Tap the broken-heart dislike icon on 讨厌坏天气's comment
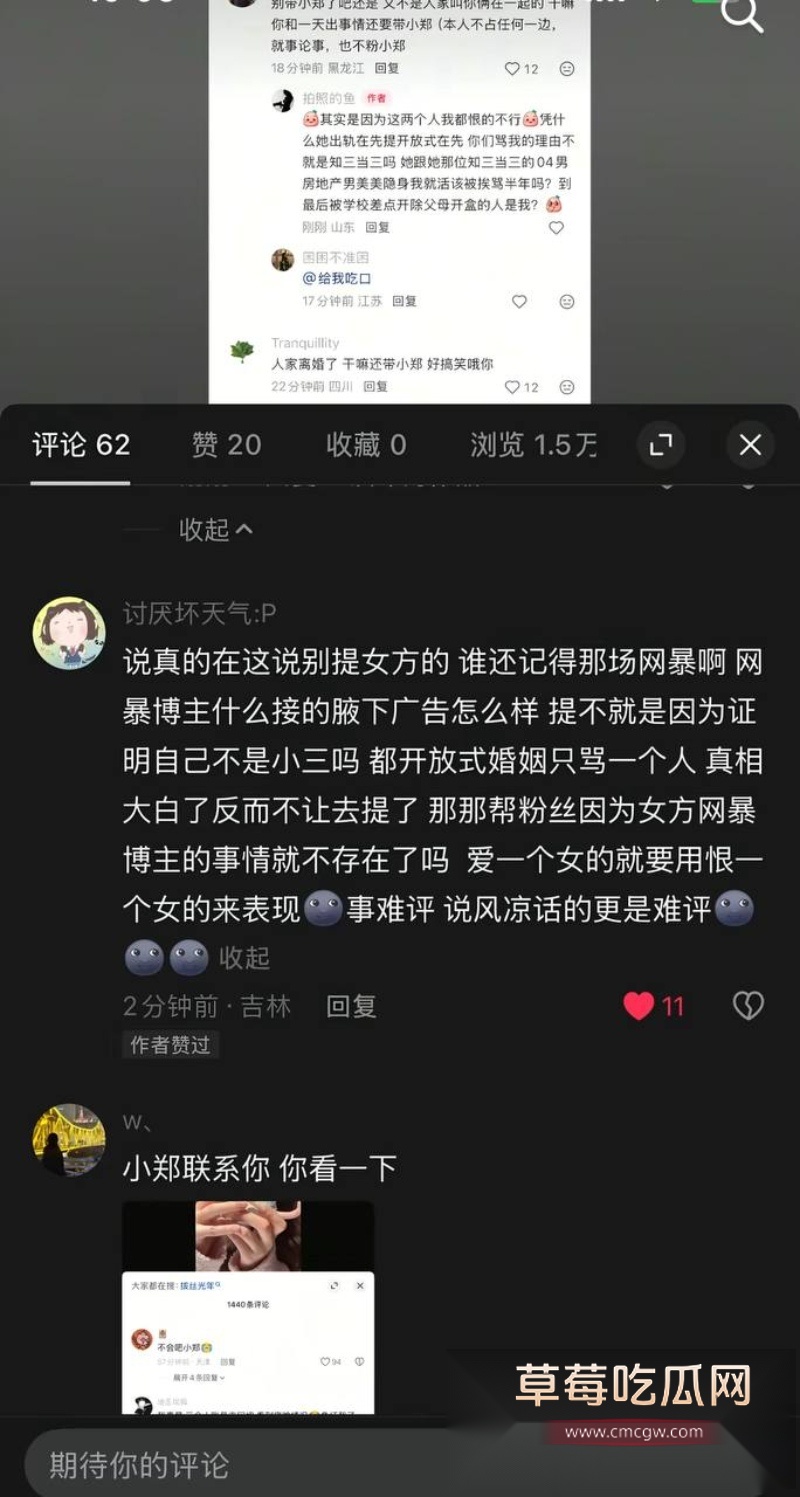This screenshot has width=800, height=1497. (x=748, y=1004)
